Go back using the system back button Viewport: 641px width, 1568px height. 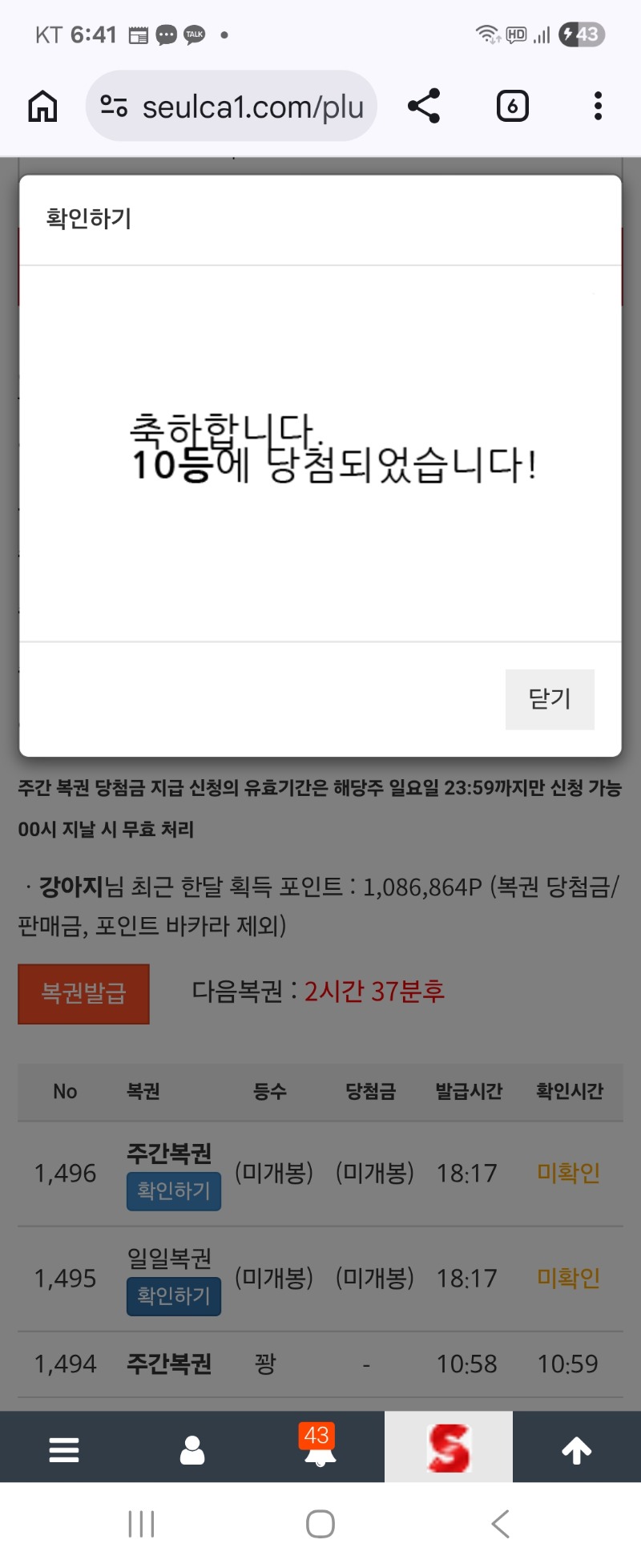coord(501,1523)
